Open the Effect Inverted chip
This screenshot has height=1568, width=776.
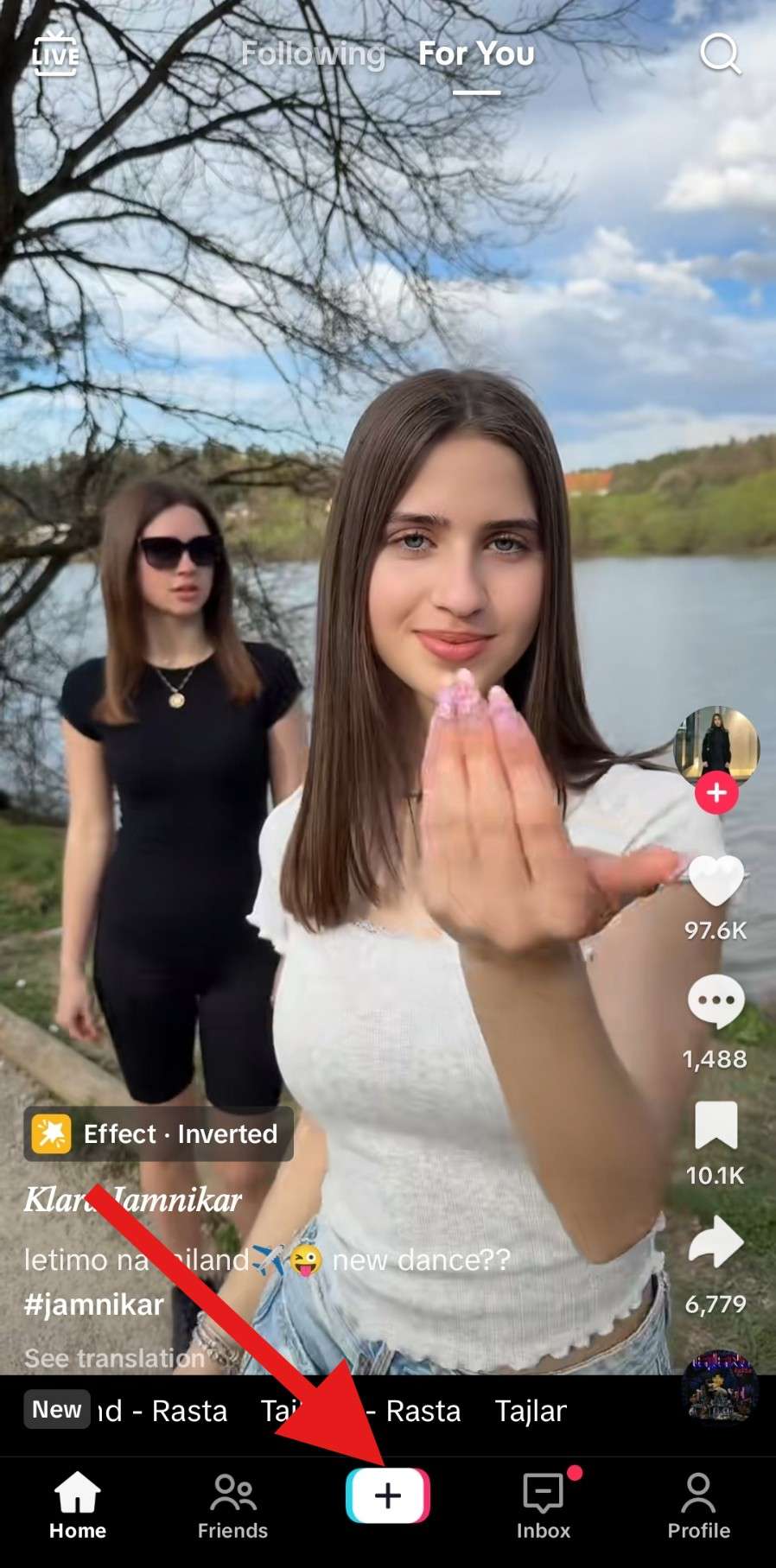tap(158, 1133)
